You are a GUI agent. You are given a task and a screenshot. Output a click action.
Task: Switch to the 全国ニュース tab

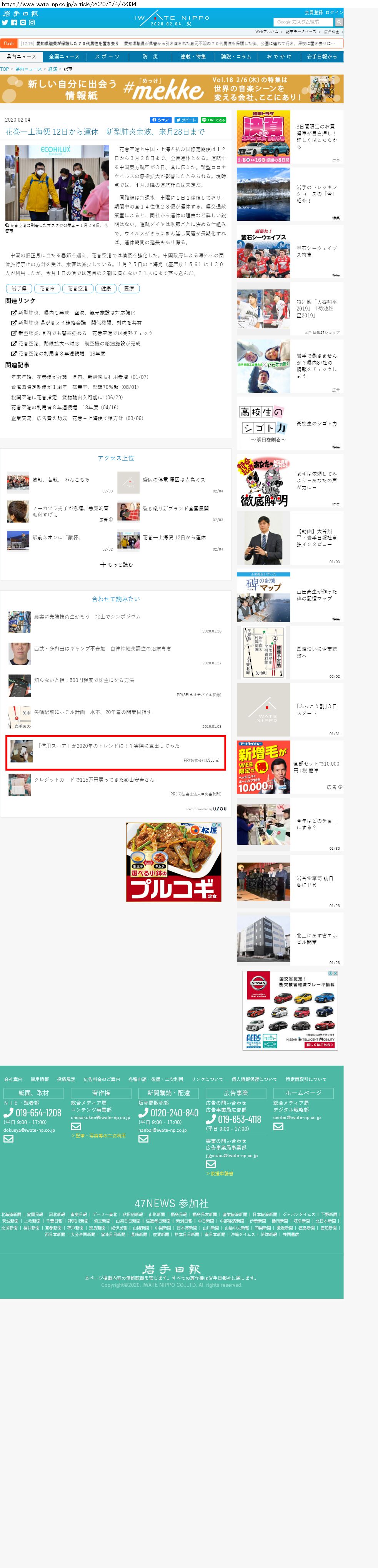pos(64,57)
